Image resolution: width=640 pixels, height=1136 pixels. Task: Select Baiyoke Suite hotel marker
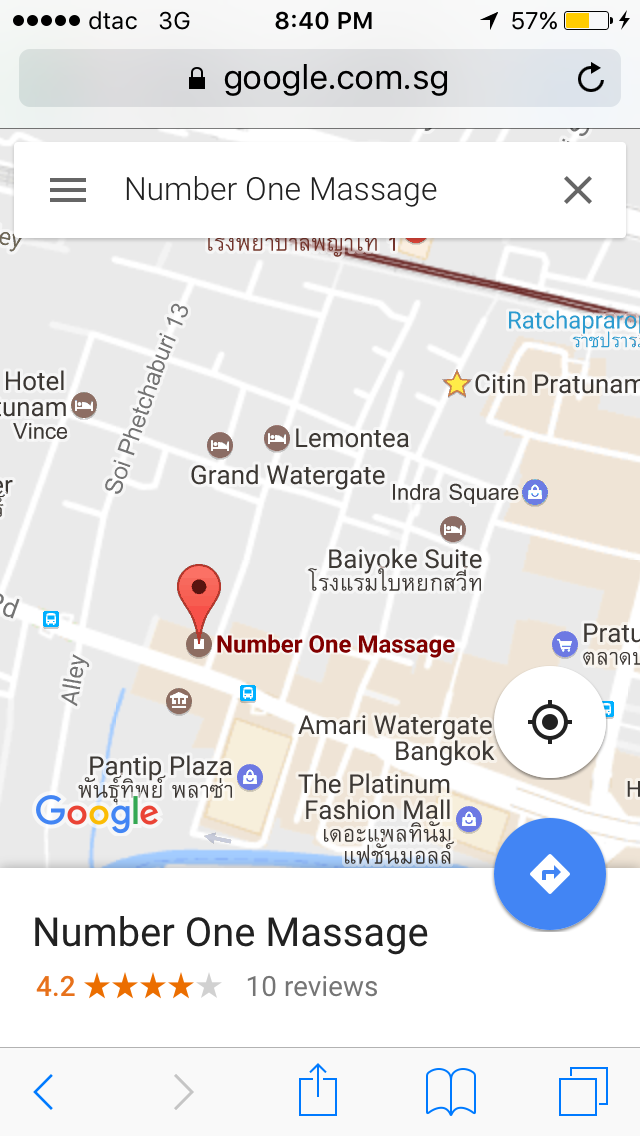453,528
